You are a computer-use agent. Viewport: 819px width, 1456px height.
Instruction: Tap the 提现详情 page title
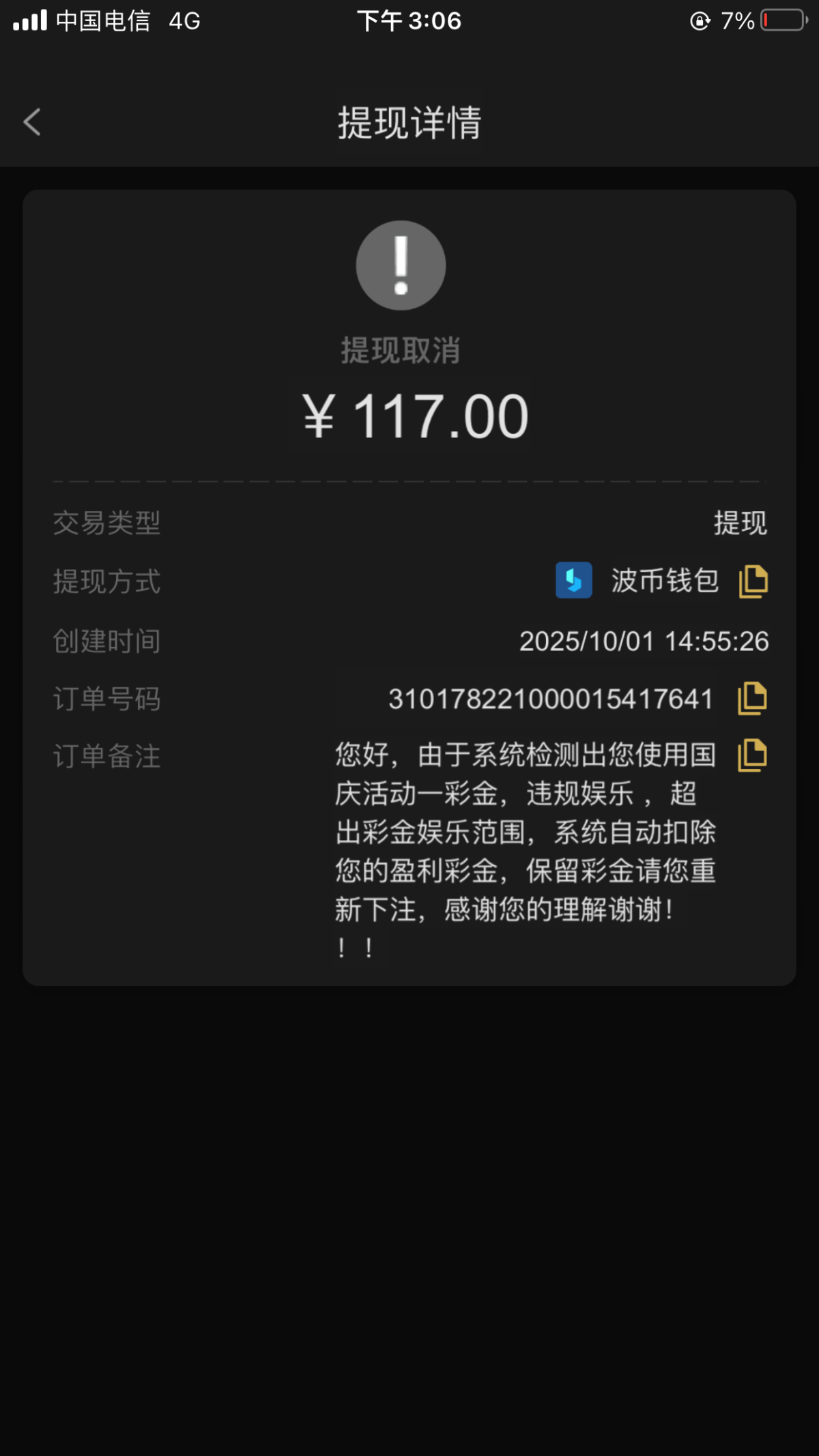coord(409,124)
